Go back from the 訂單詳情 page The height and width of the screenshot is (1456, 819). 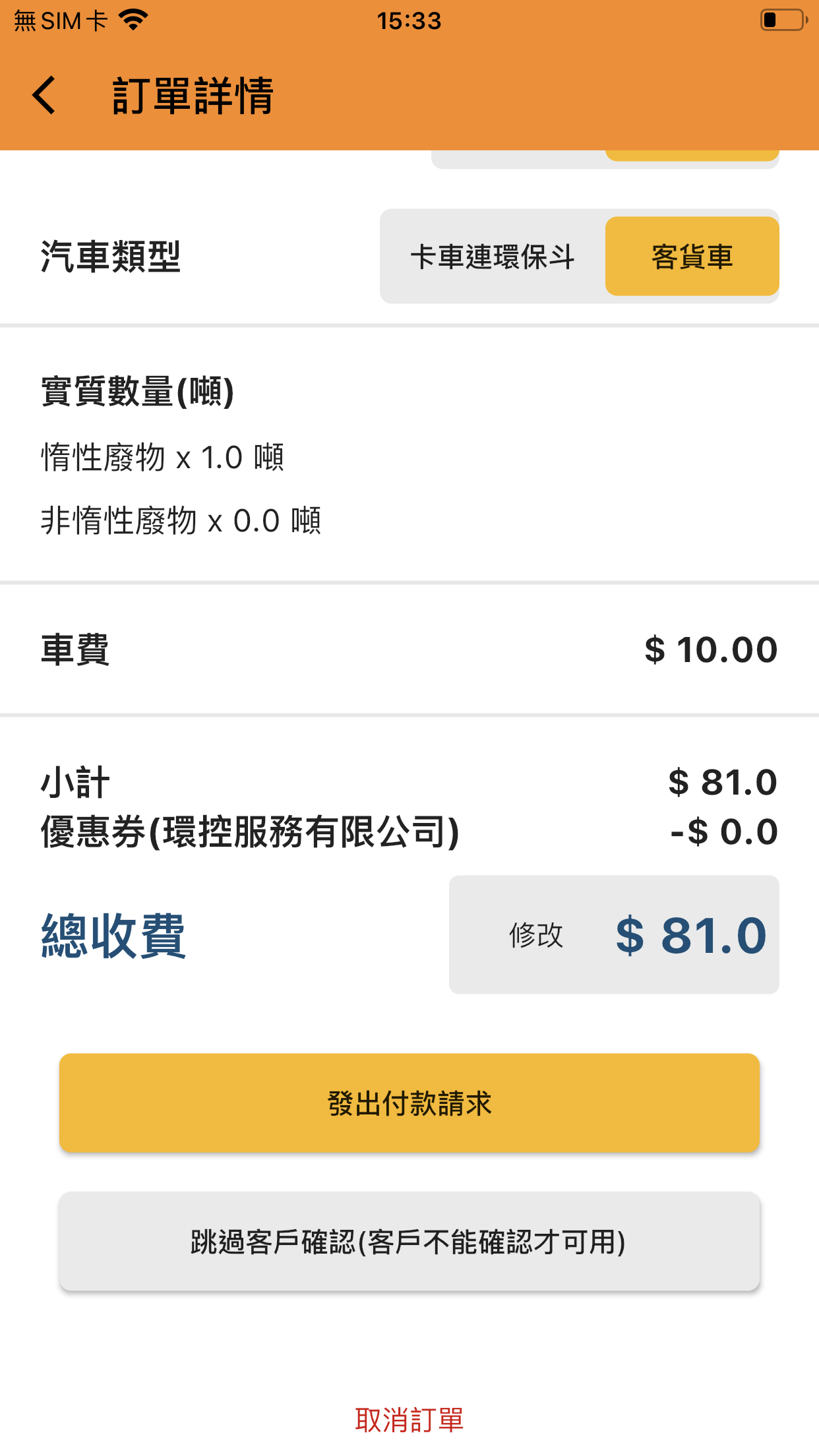pyautogui.click(x=44, y=95)
